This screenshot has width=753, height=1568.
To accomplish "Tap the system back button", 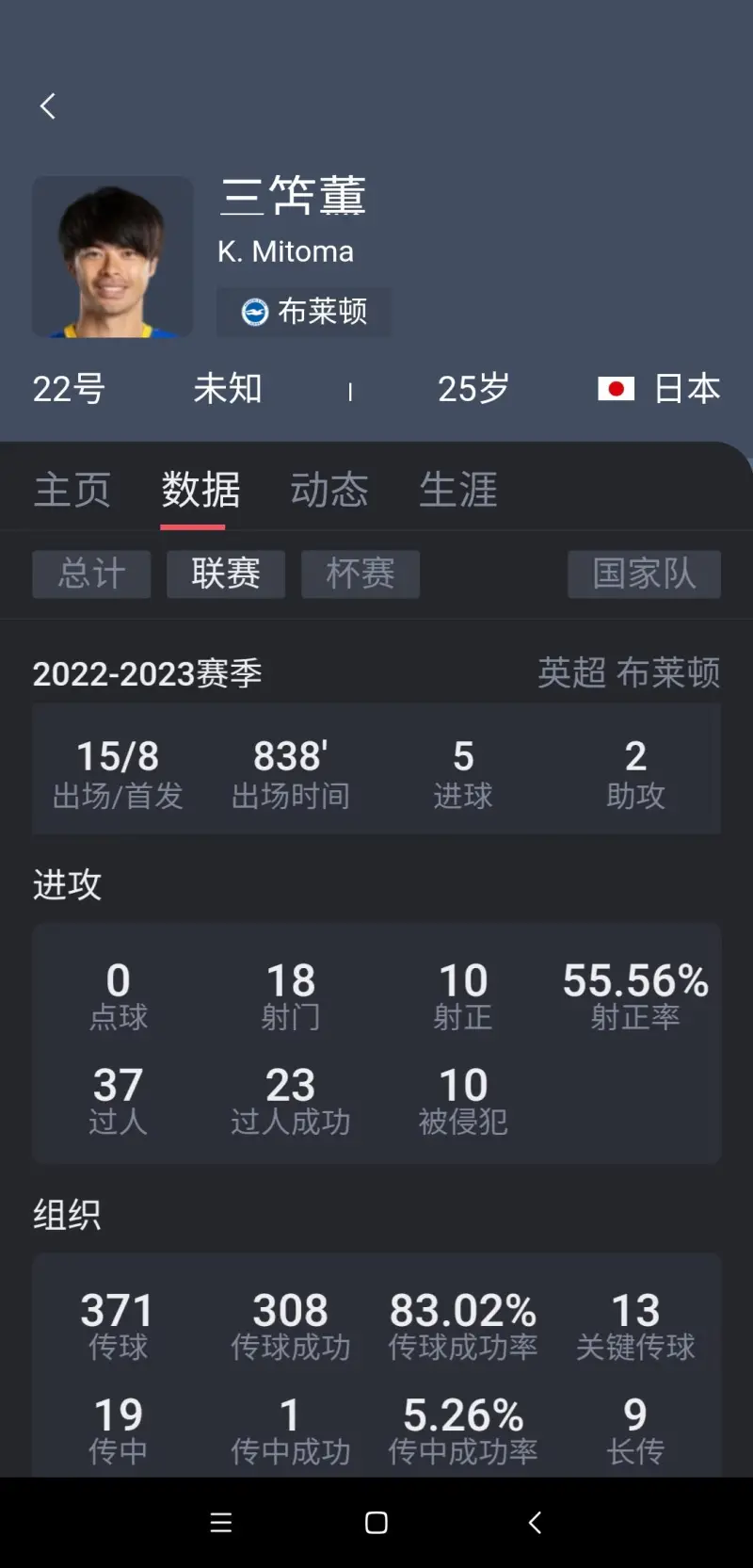I will click(x=535, y=1523).
